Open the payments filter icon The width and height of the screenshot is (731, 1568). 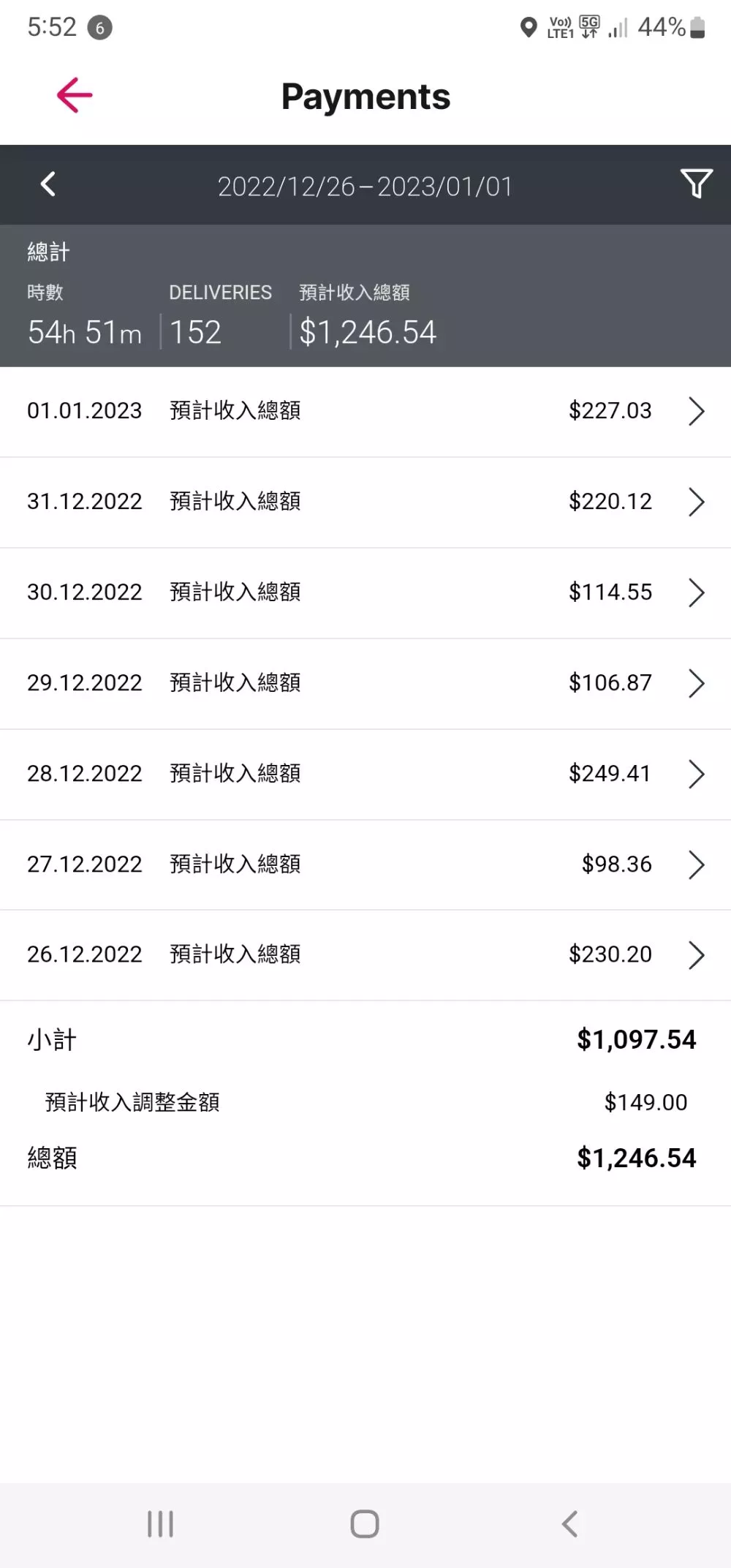(x=696, y=184)
